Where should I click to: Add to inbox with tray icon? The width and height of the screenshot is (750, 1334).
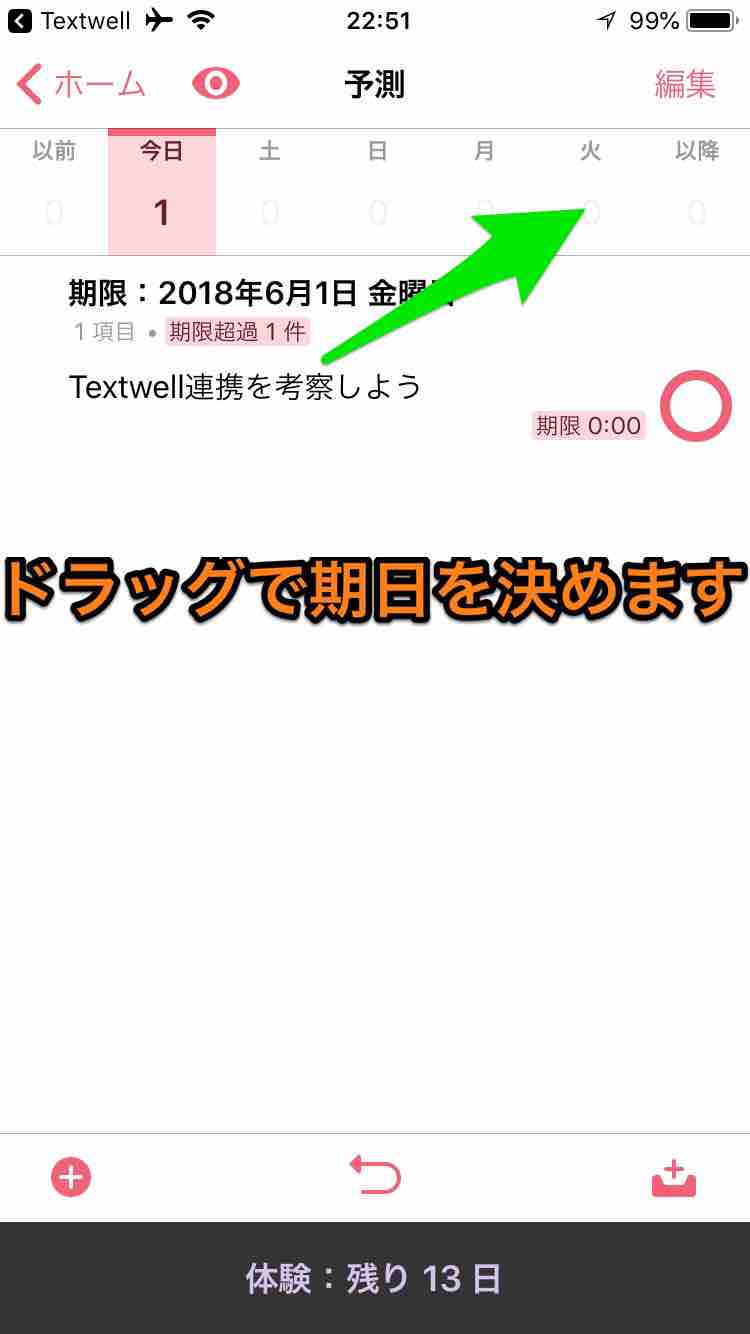pyautogui.click(x=673, y=1178)
